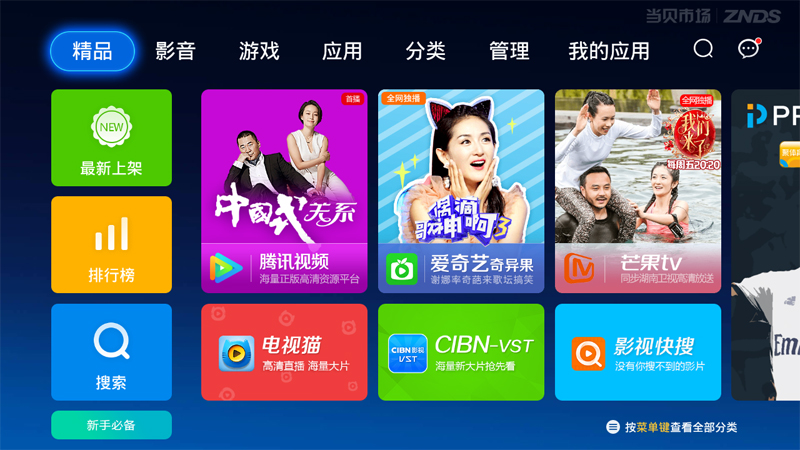The width and height of the screenshot is (800, 450).
Task: Tap the 新手必备 button
Action: (x=111, y=425)
